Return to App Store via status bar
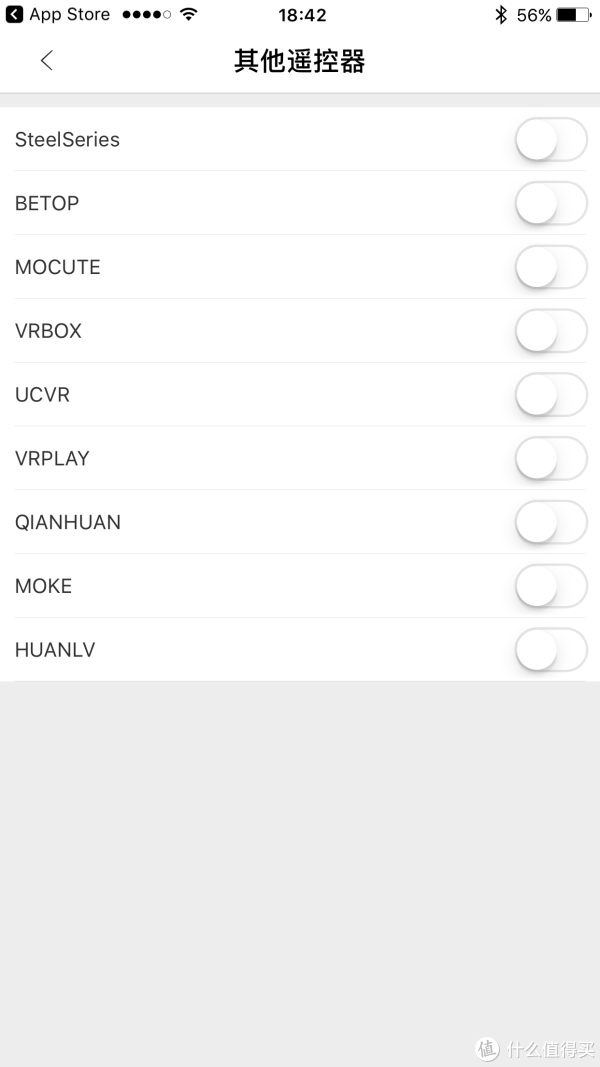The height and width of the screenshot is (1067, 600). click(58, 14)
